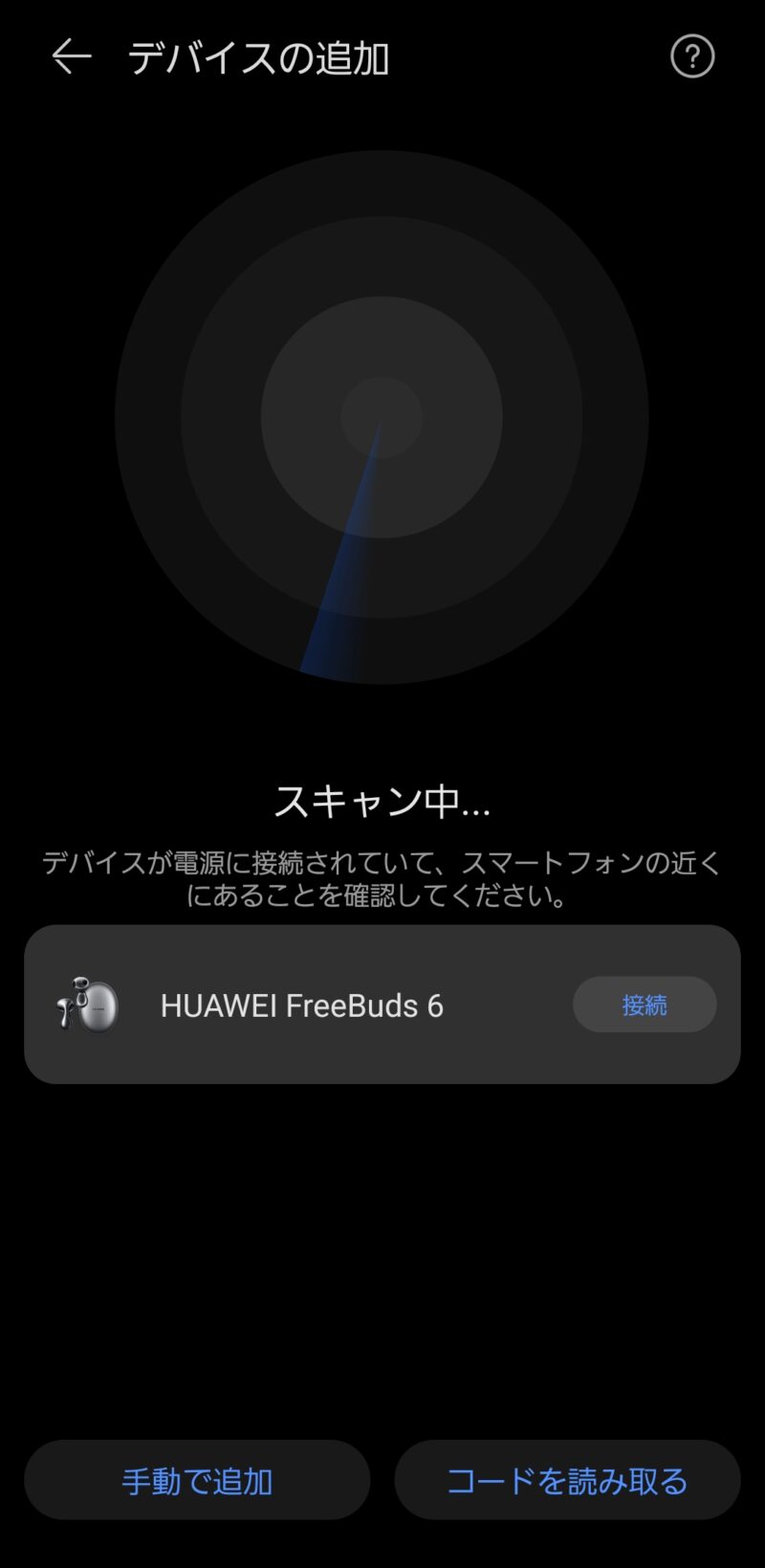This screenshot has width=765, height=1568.
Task: Choose 手動で追加 to add manually
Action: 197,1481
